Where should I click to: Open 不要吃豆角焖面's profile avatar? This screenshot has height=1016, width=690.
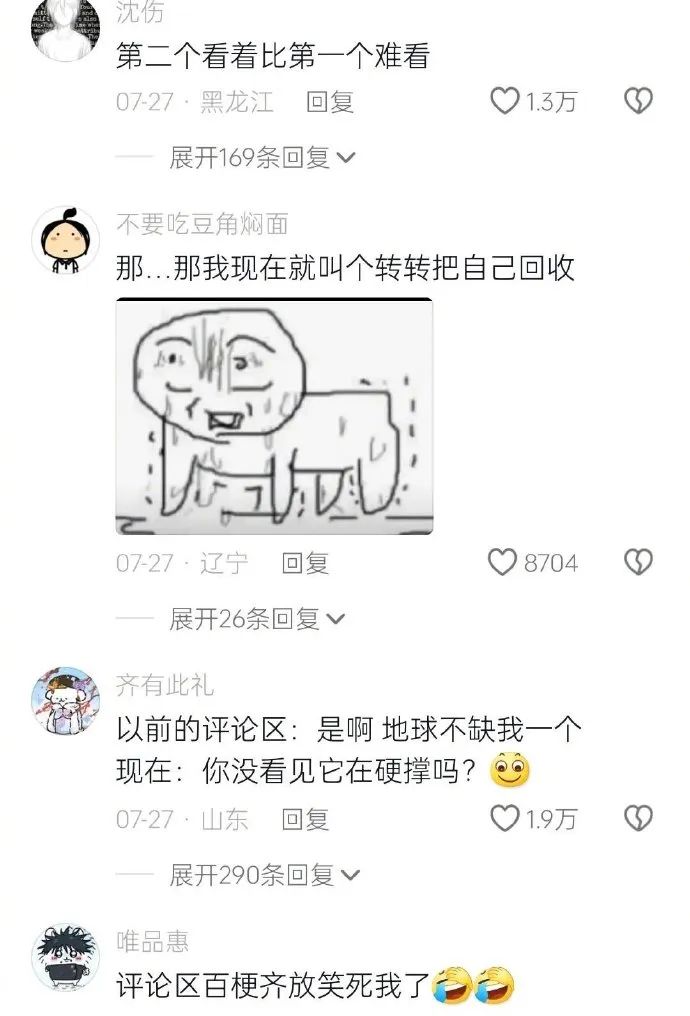pos(66,238)
